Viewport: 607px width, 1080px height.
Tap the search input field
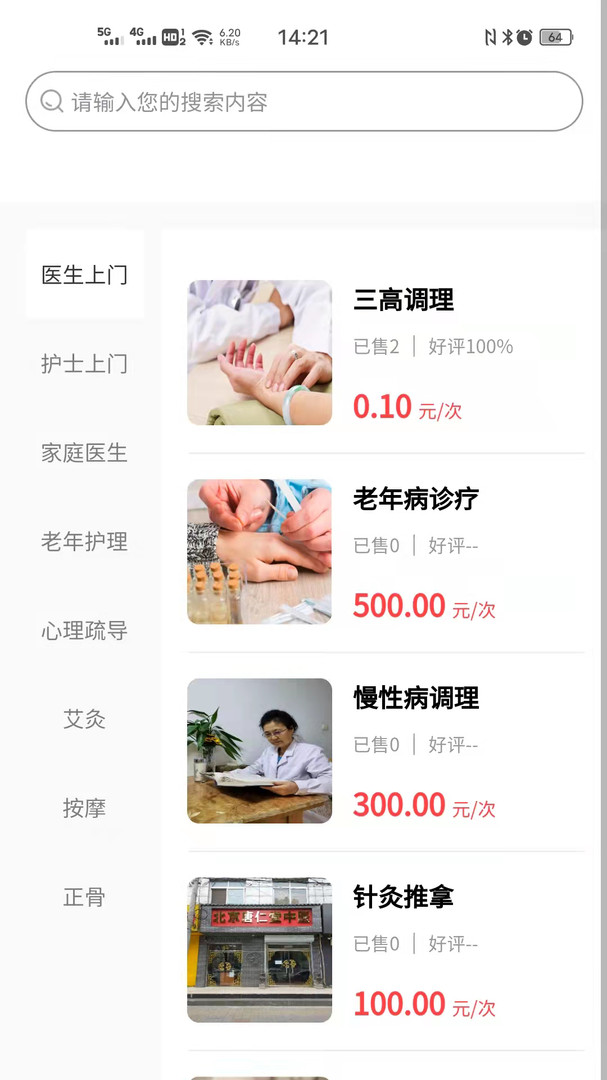coord(303,102)
